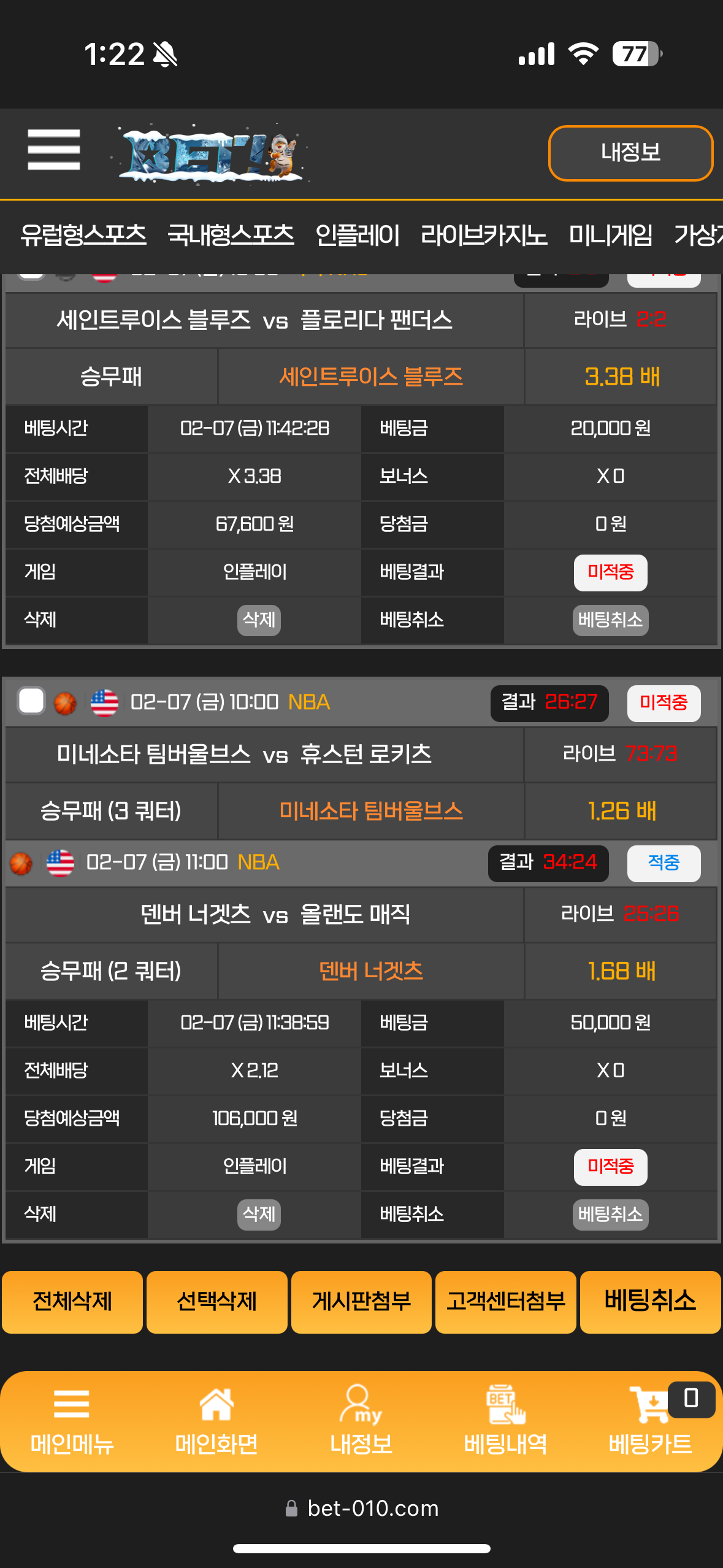Open the hamburger menu at top left
This screenshot has width=723, height=1568.
tap(54, 150)
